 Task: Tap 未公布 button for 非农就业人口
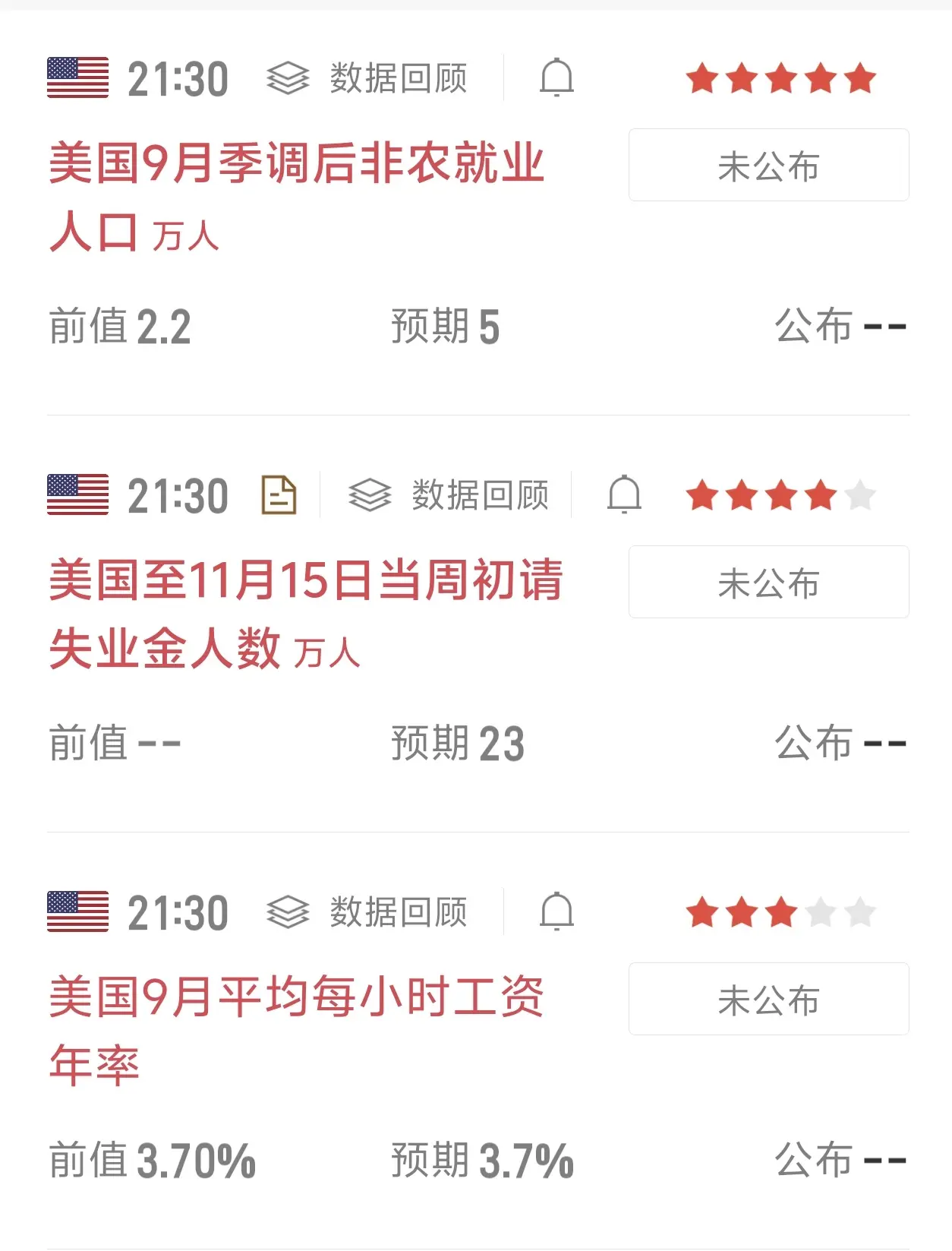click(768, 166)
